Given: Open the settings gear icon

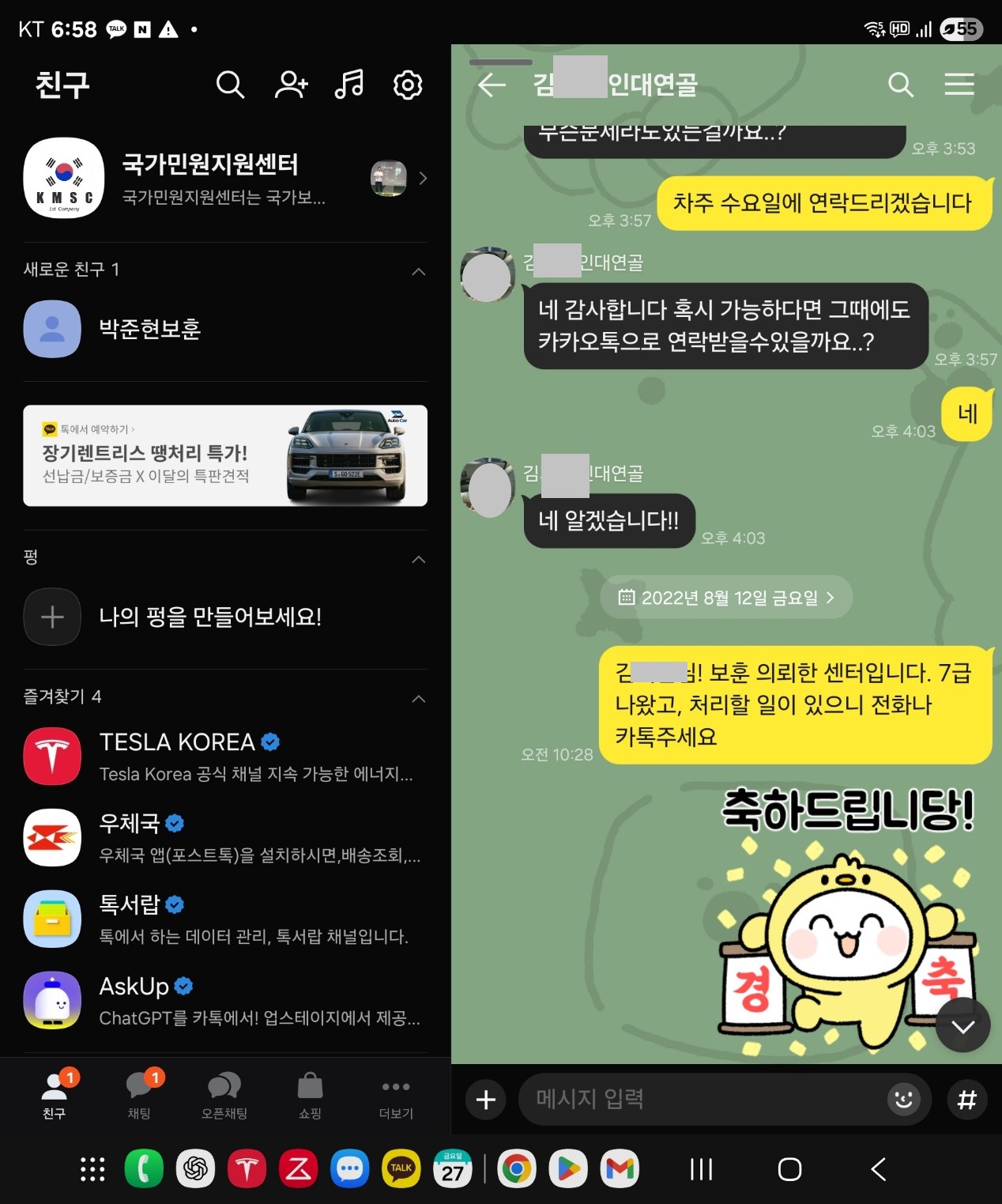Looking at the screenshot, I should pyautogui.click(x=408, y=84).
